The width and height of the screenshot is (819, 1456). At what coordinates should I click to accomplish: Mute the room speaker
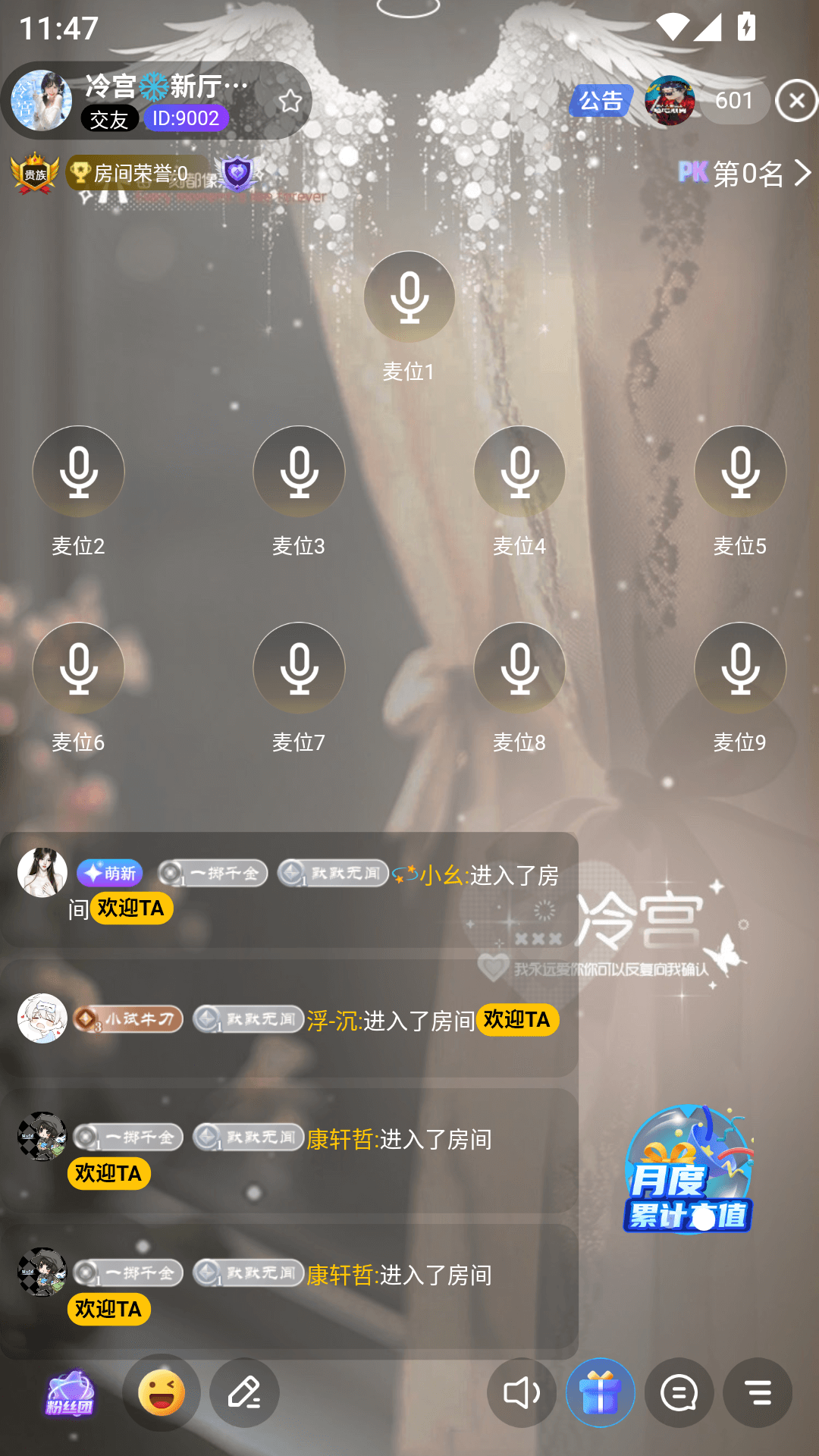[522, 1393]
